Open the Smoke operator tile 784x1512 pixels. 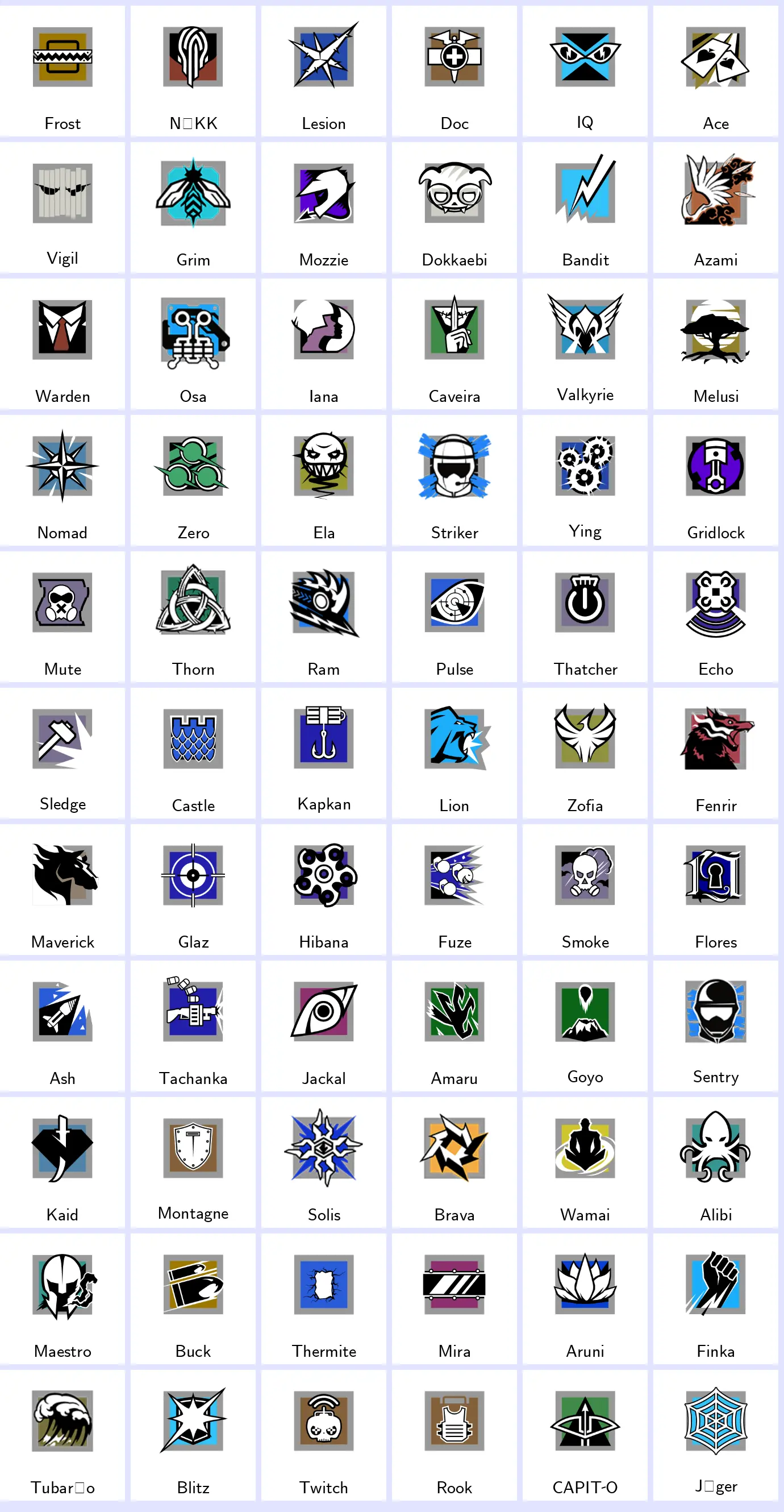coord(585,890)
